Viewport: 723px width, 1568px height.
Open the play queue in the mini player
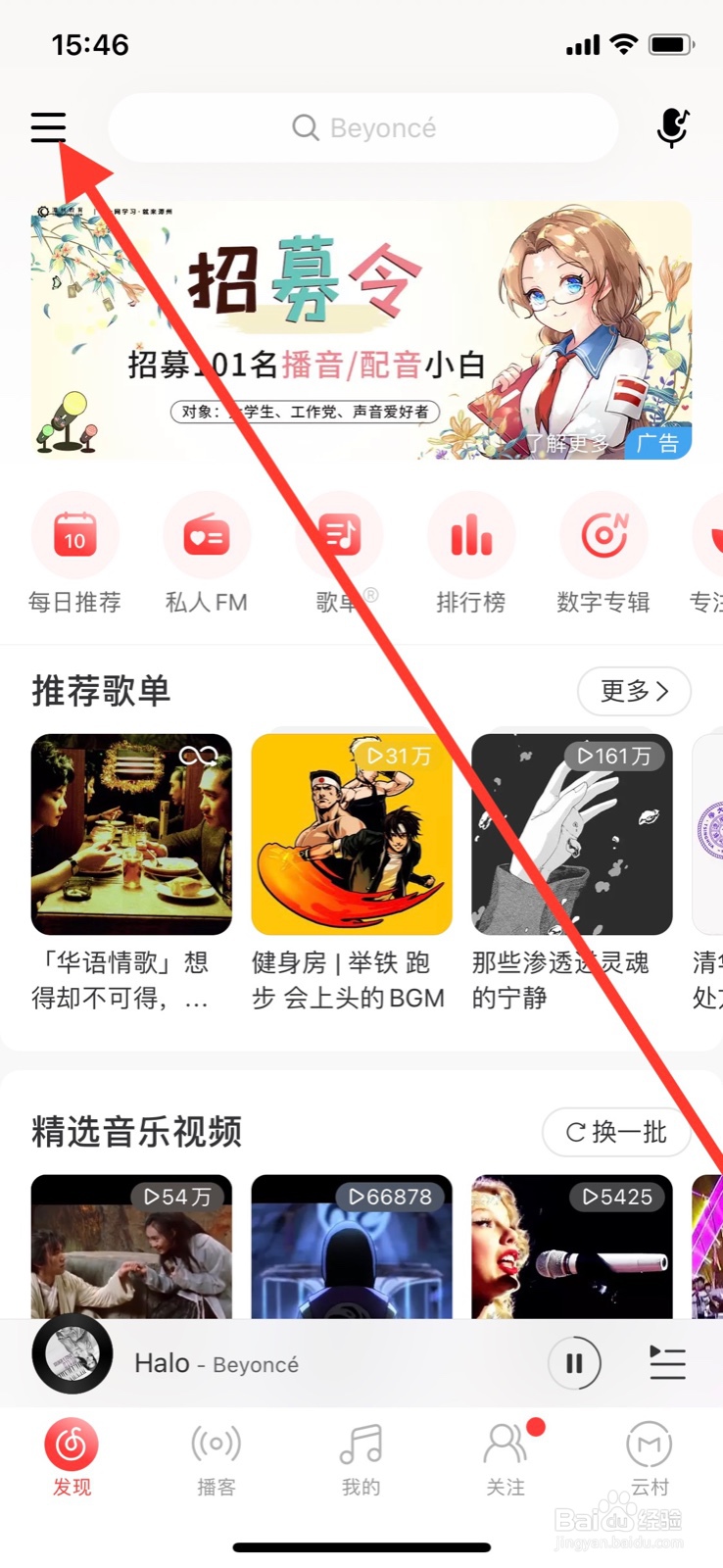coord(667,1363)
